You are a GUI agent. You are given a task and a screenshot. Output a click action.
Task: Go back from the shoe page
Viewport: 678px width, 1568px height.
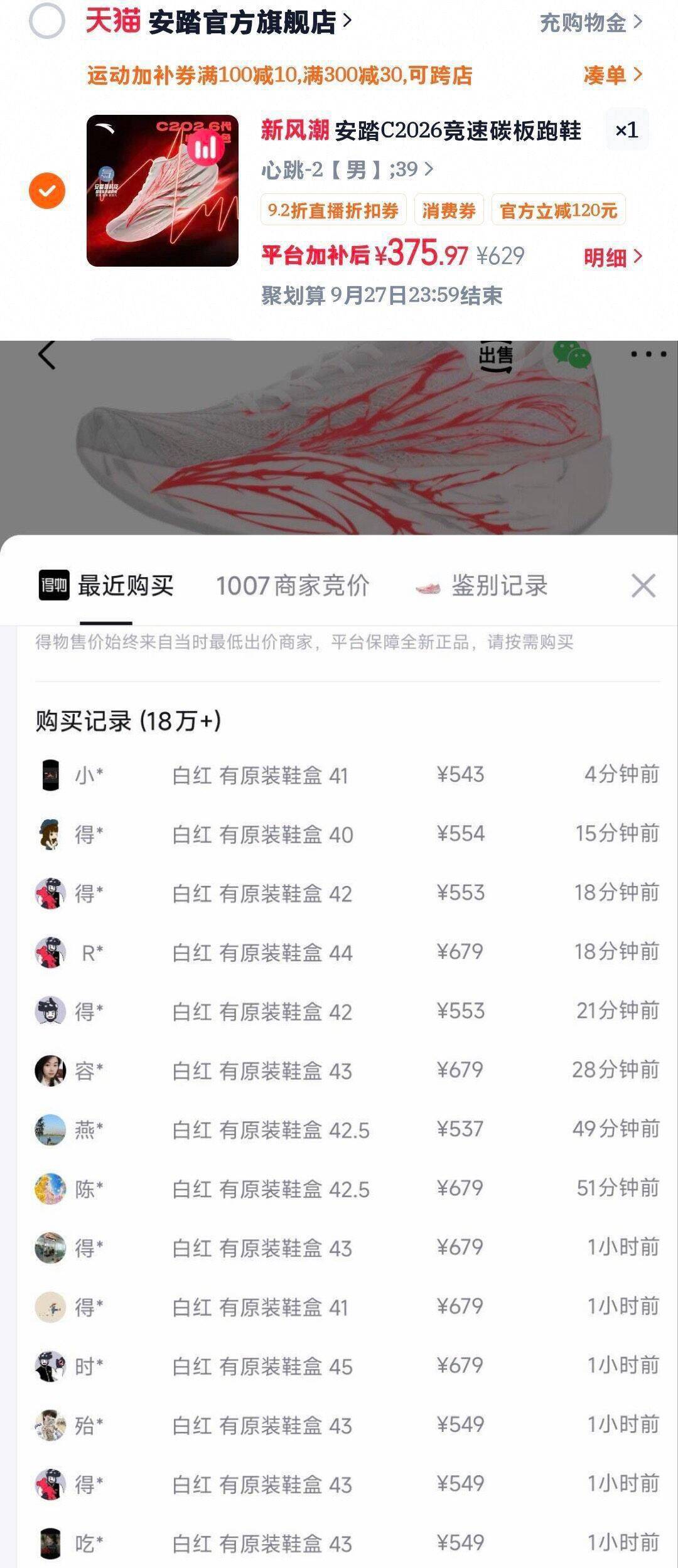tap(47, 355)
